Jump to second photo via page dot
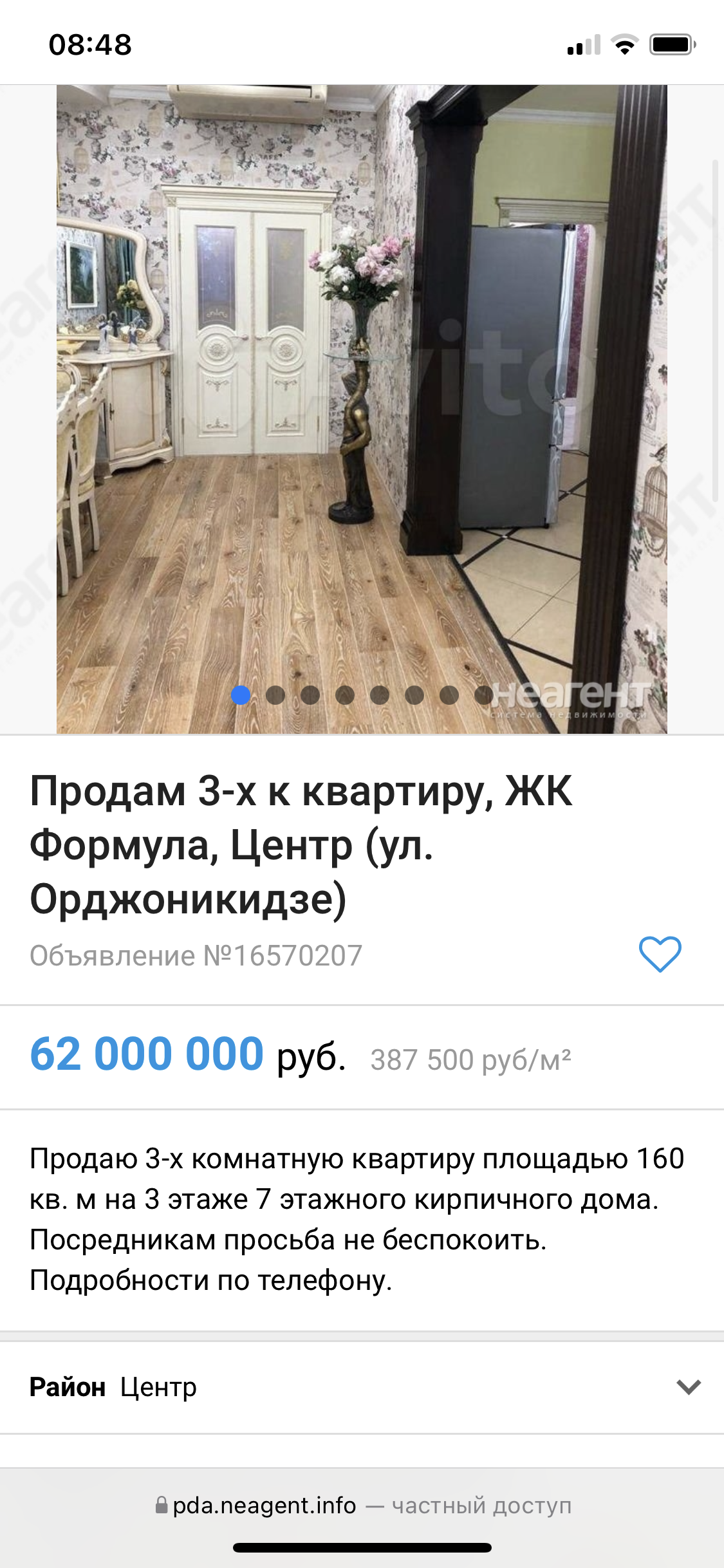This screenshot has width=724, height=1568. (x=275, y=695)
